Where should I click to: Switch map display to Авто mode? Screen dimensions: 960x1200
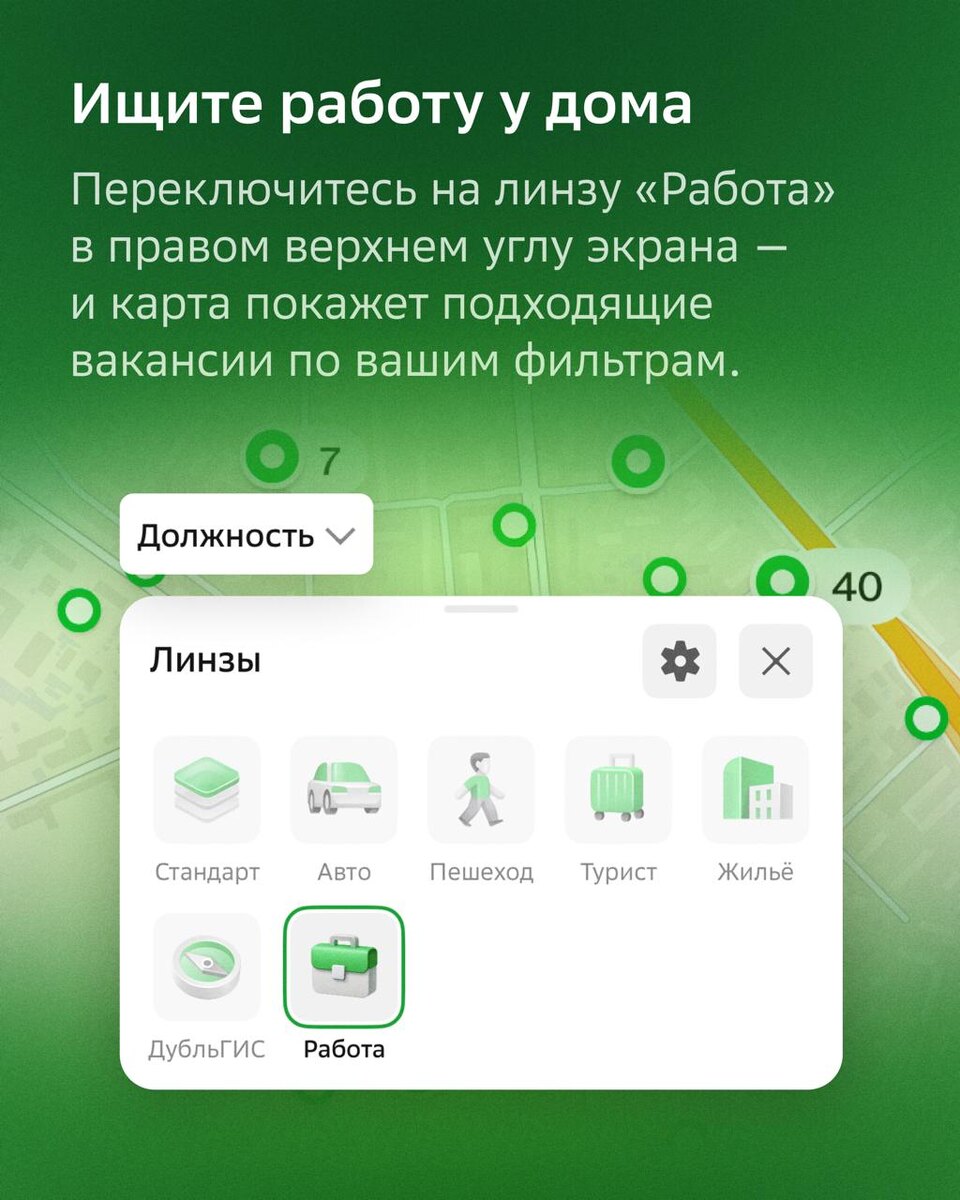344,789
